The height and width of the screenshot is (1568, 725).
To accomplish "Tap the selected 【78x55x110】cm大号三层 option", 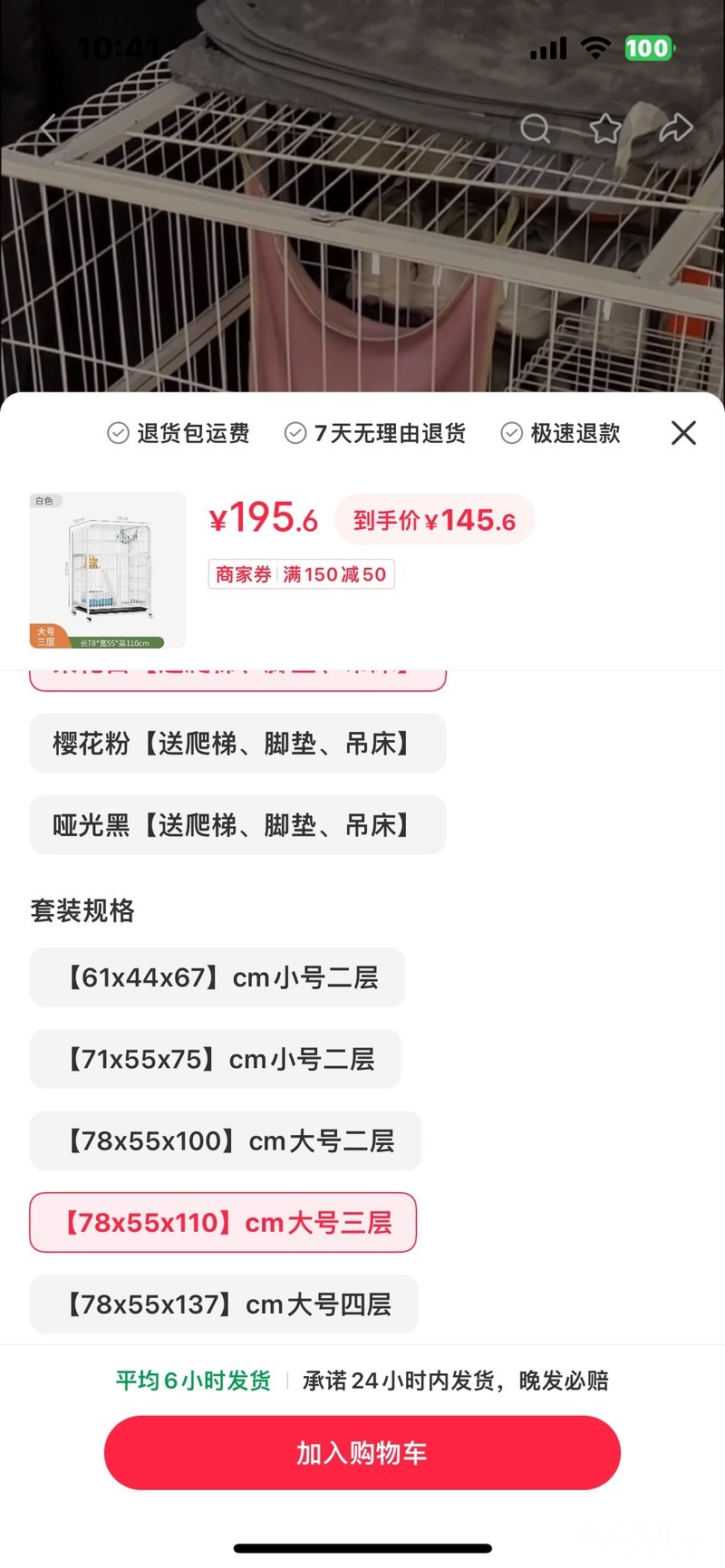I will click(223, 1223).
